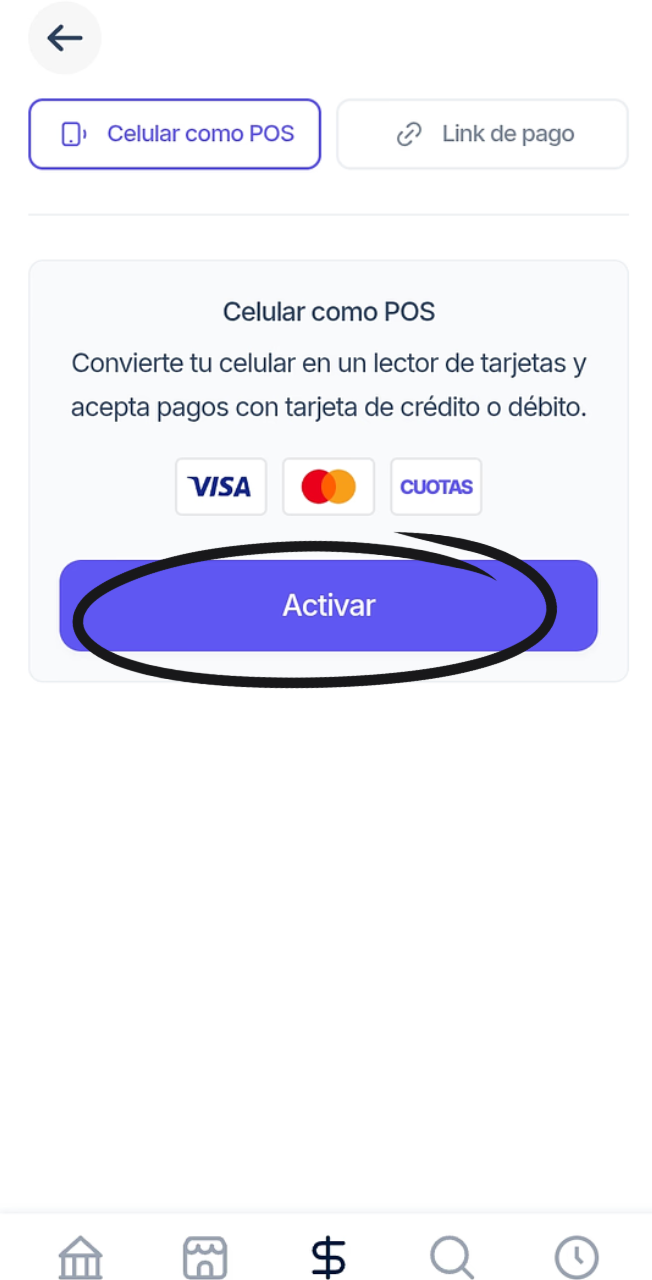Open the store icon in bottom navigation
The height and width of the screenshot is (1280, 652).
tap(205, 1257)
